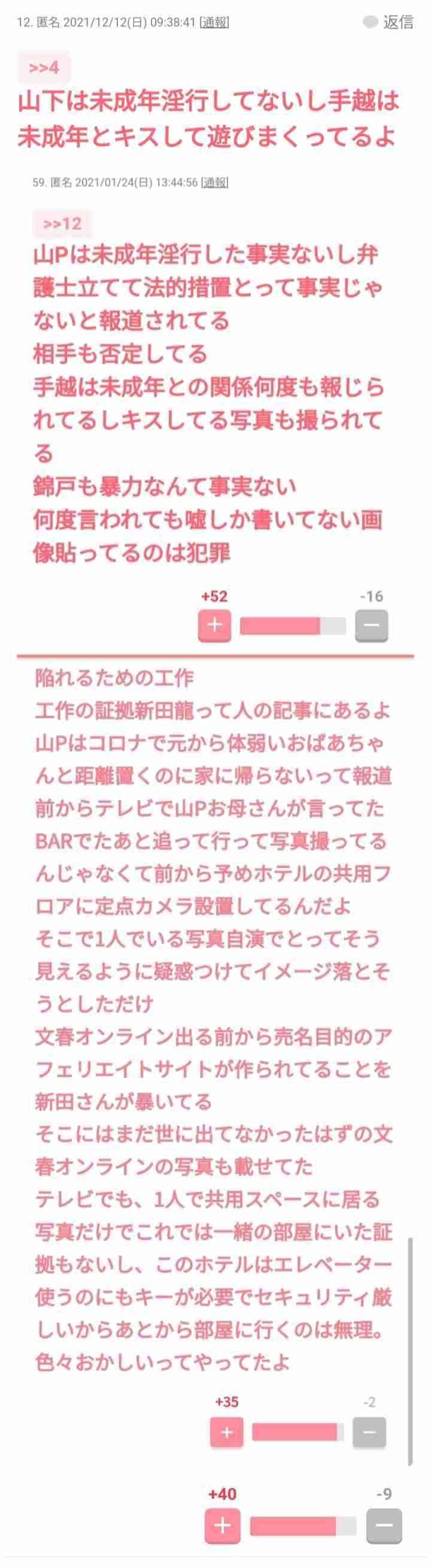Upvote the comment showing +52
This screenshot has width=431, height=1568.
(x=214, y=625)
